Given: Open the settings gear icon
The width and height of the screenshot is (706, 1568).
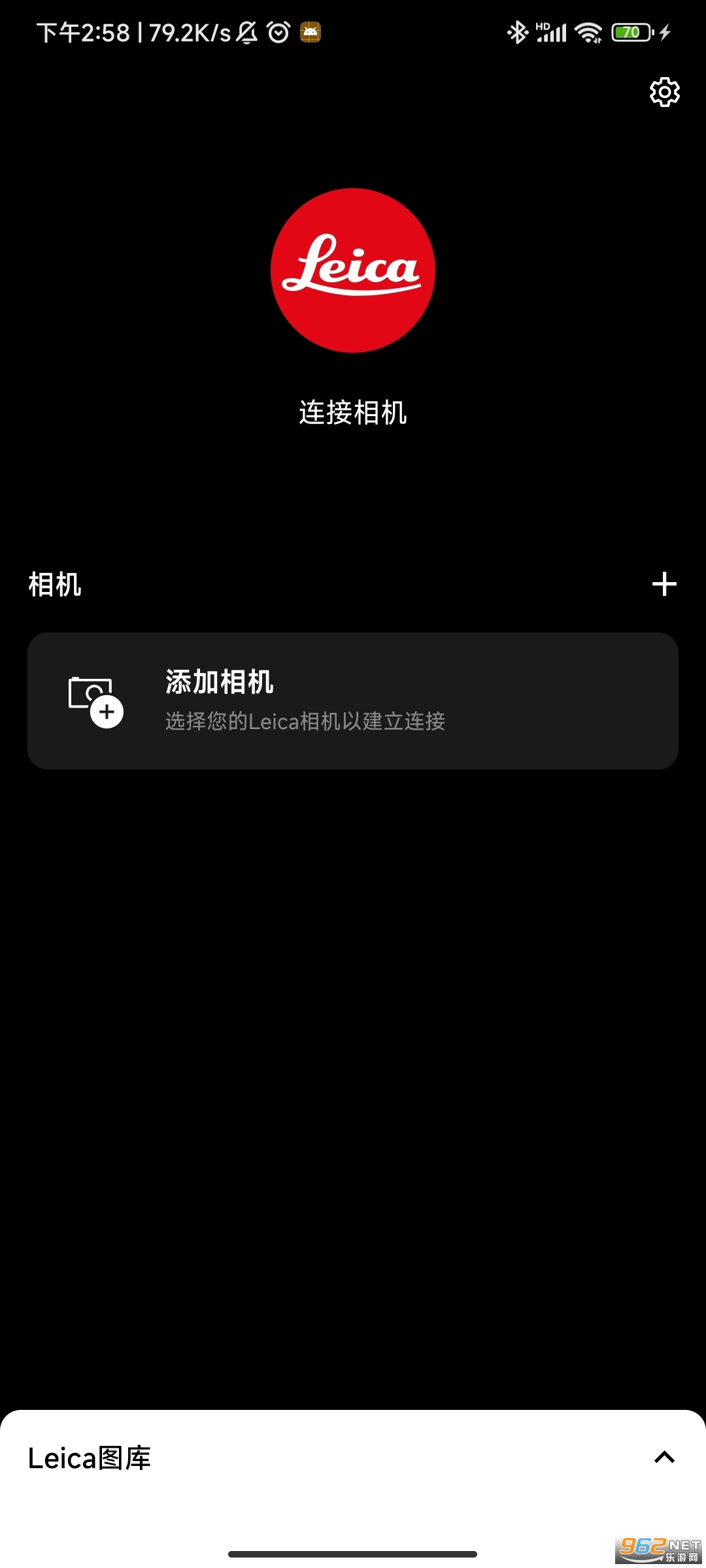Looking at the screenshot, I should click(x=664, y=92).
